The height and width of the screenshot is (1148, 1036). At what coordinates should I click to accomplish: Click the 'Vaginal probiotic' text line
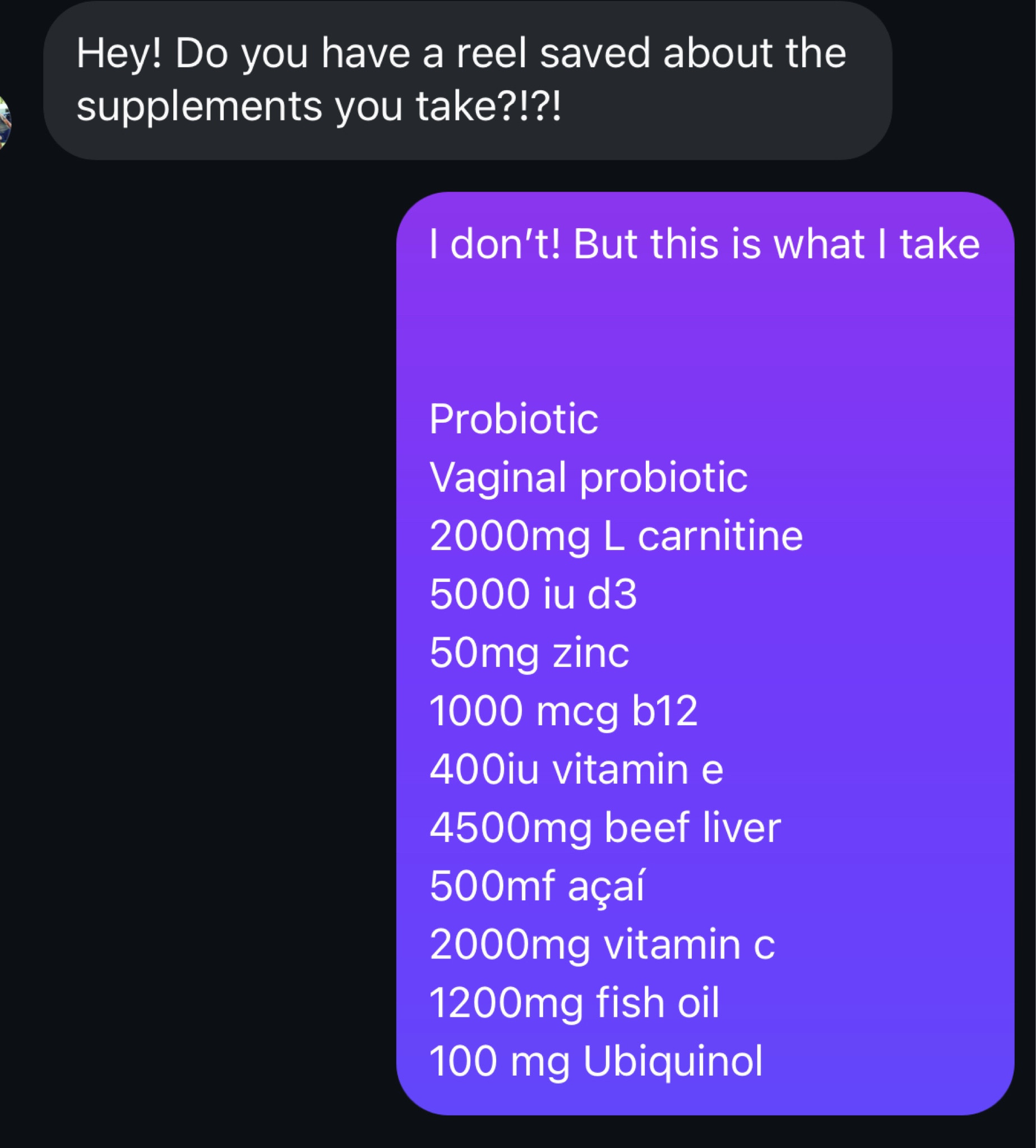[x=586, y=478]
